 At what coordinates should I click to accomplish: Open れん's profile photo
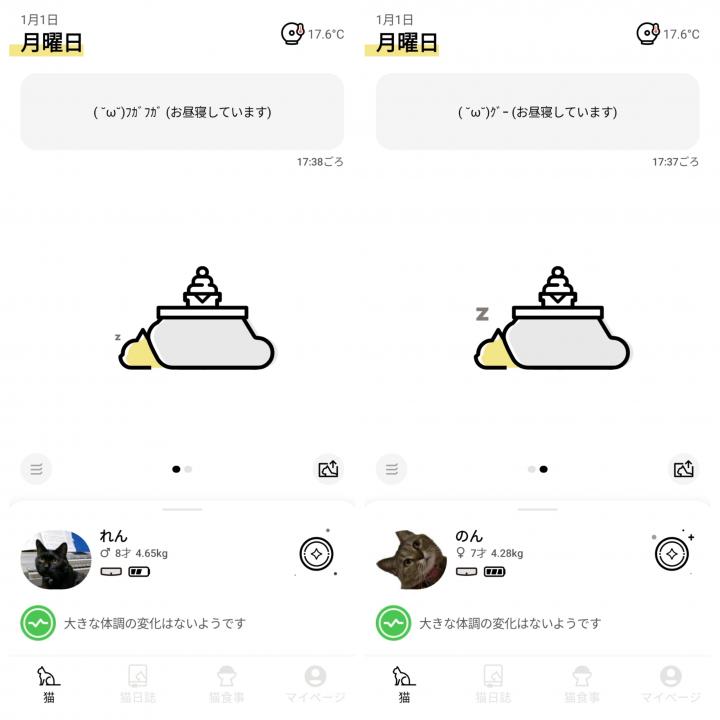pos(56,558)
